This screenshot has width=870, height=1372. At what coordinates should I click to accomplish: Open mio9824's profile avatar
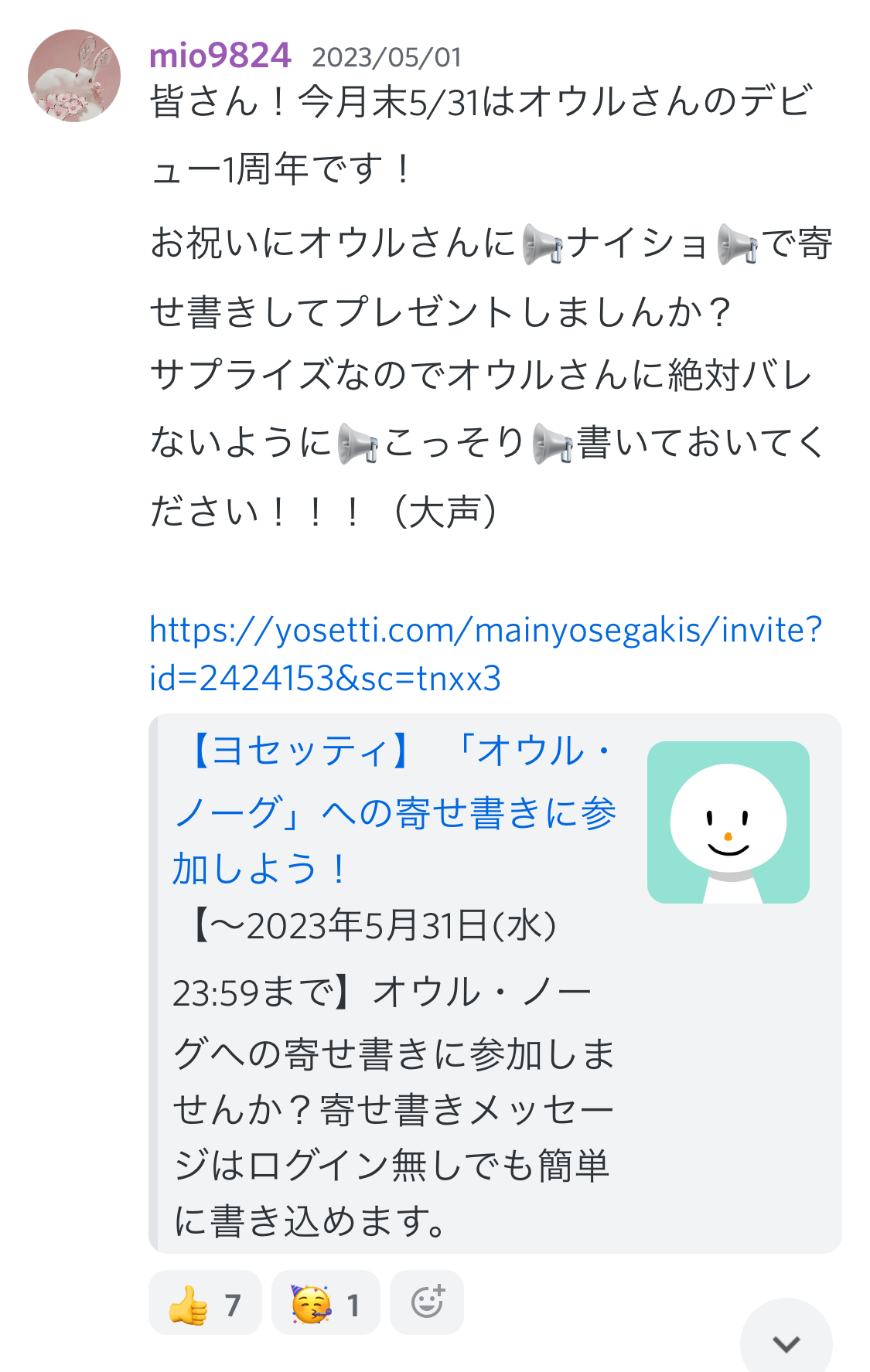(x=74, y=76)
